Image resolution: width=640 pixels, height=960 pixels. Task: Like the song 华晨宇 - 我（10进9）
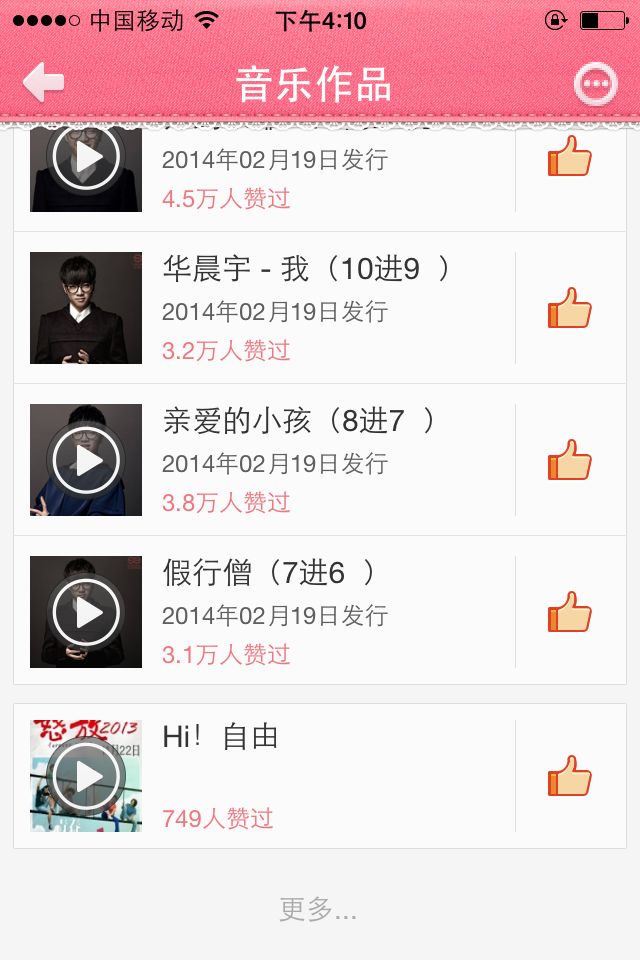point(570,308)
